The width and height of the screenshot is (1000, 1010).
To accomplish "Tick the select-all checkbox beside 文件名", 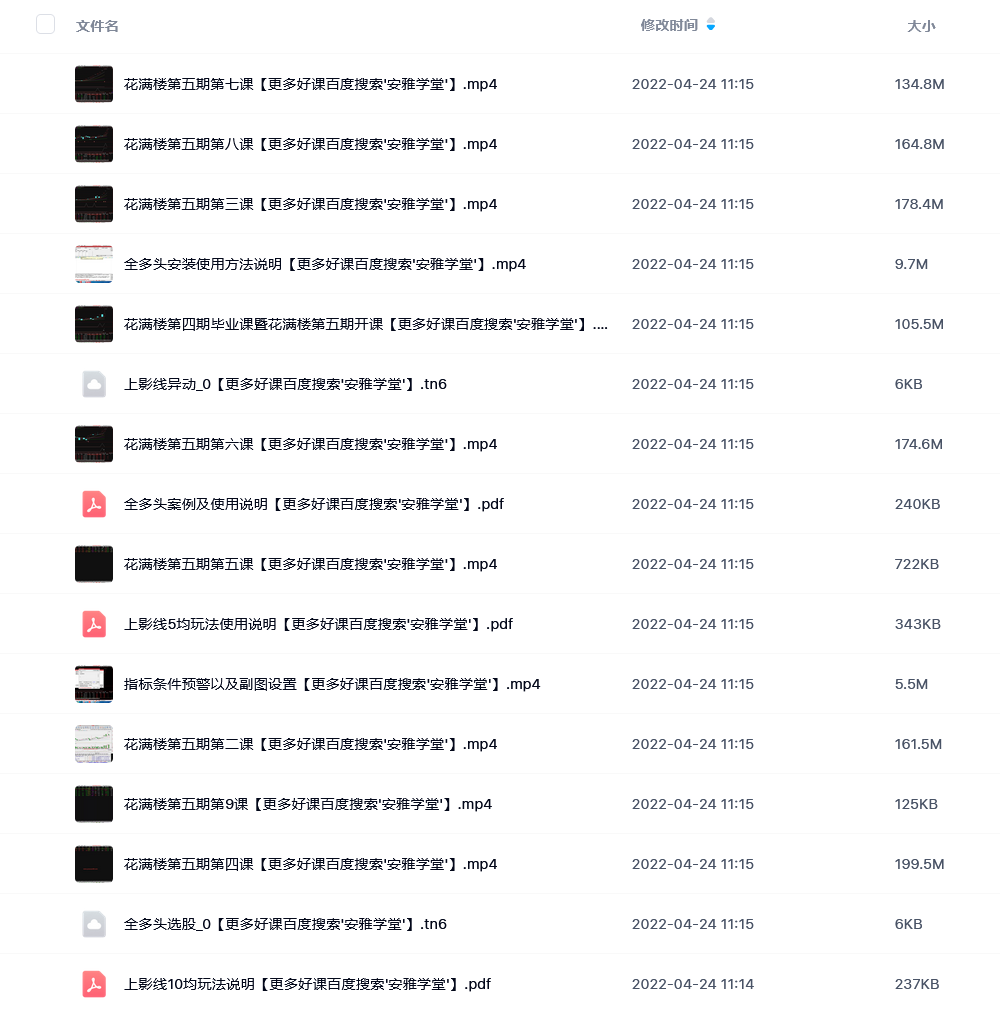I will (x=45, y=25).
